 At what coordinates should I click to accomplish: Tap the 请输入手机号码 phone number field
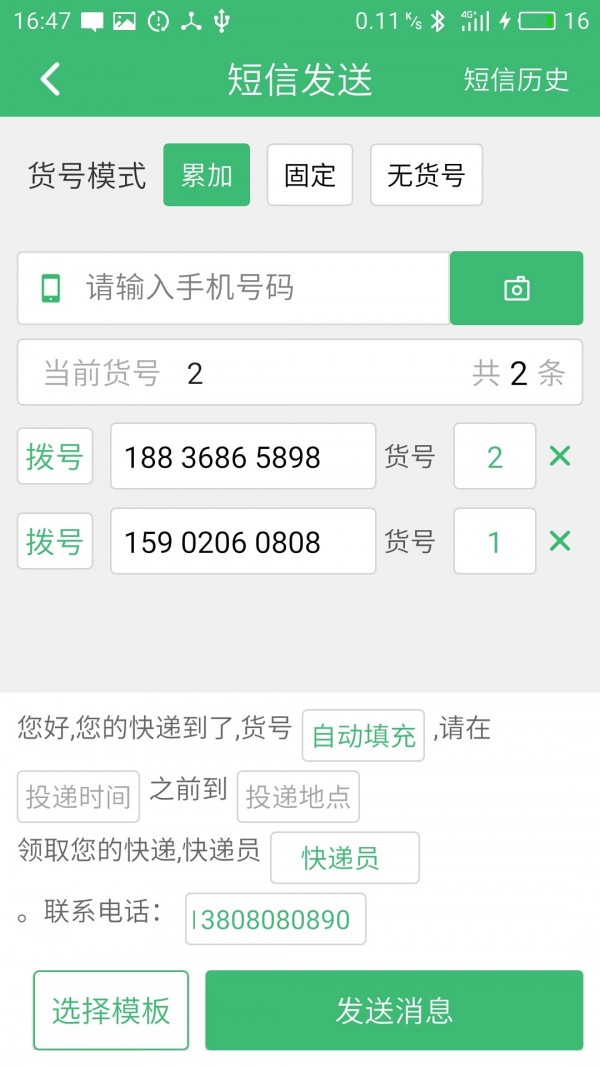point(250,288)
